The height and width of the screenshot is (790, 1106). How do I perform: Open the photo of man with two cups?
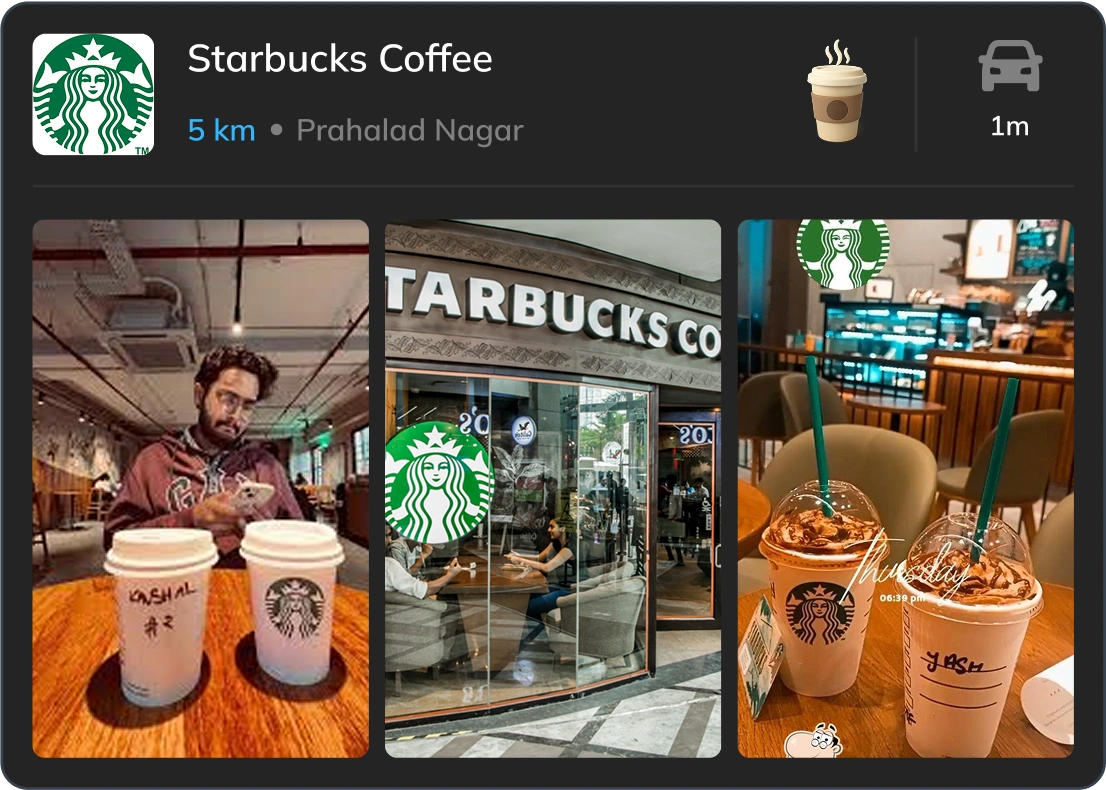(x=200, y=488)
